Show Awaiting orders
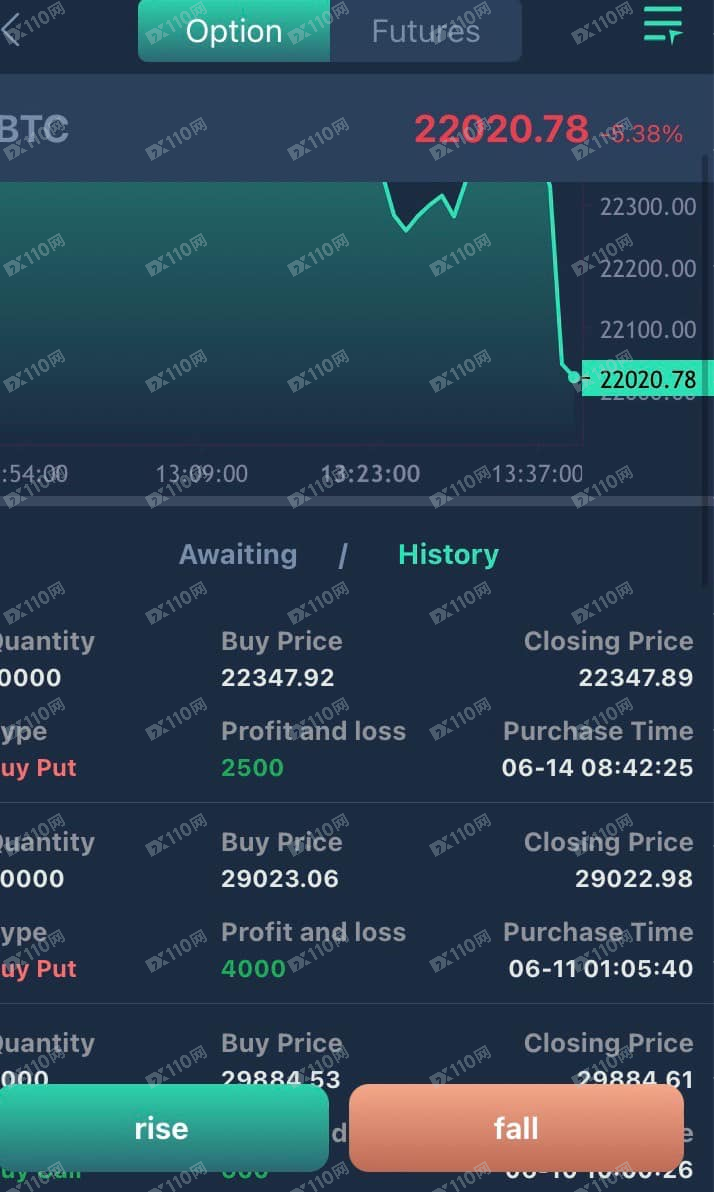 tap(238, 554)
